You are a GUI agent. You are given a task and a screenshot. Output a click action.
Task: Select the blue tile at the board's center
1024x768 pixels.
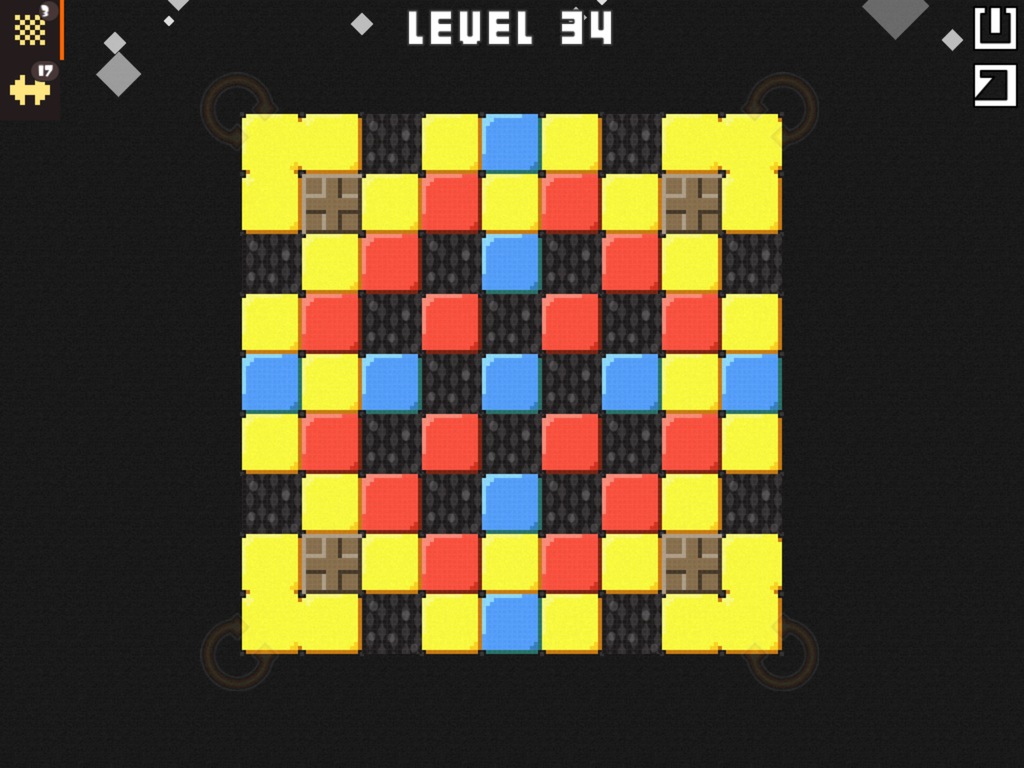[x=511, y=383]
